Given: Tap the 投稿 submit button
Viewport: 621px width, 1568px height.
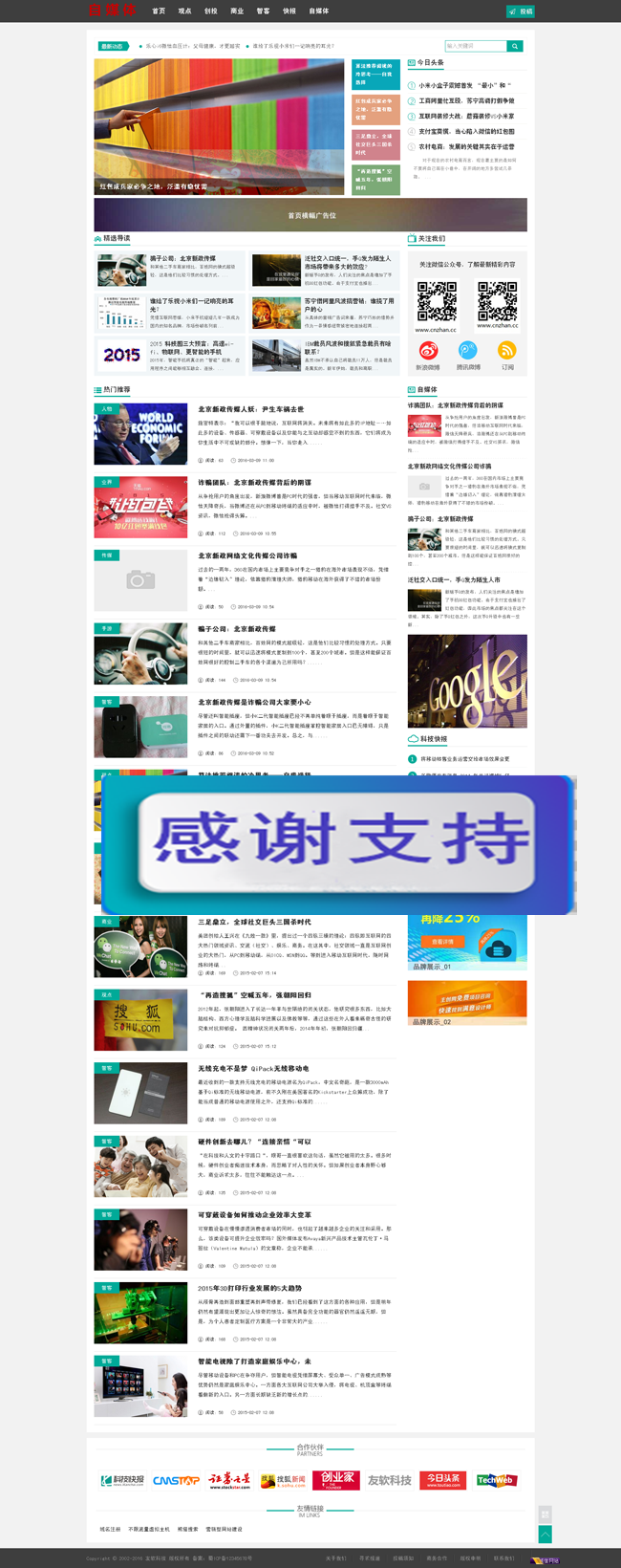Looking at the screenshot, I should point(521,11).
